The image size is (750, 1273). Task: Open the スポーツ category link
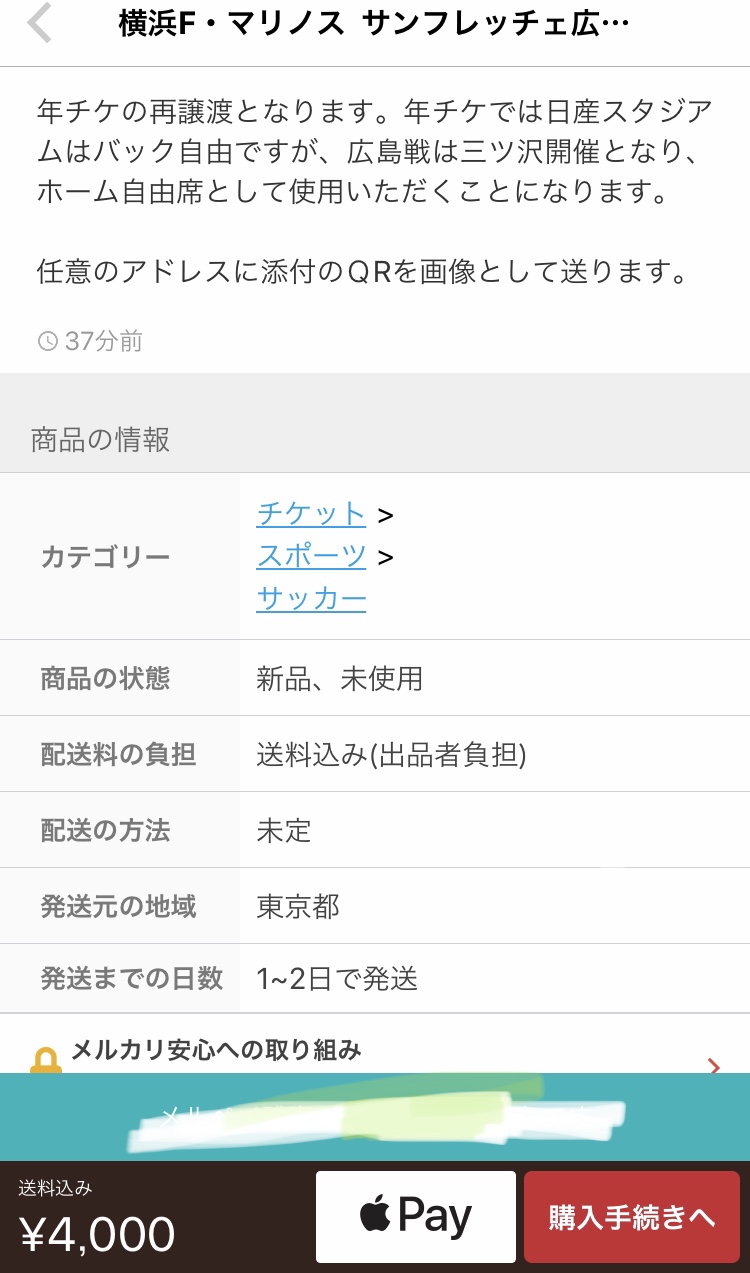pos(311,555)
